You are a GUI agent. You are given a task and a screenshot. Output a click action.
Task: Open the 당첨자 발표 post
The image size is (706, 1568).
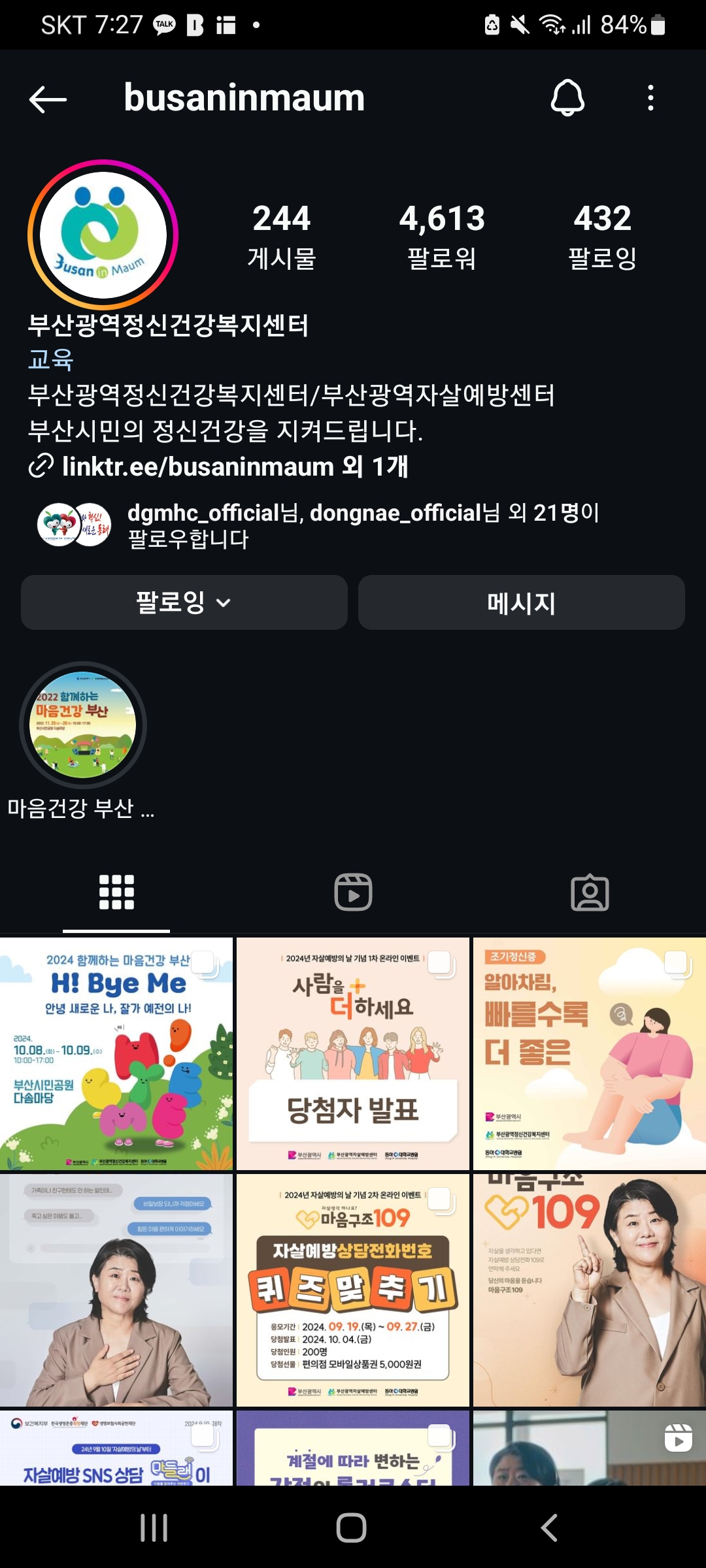pos(353,1054)
